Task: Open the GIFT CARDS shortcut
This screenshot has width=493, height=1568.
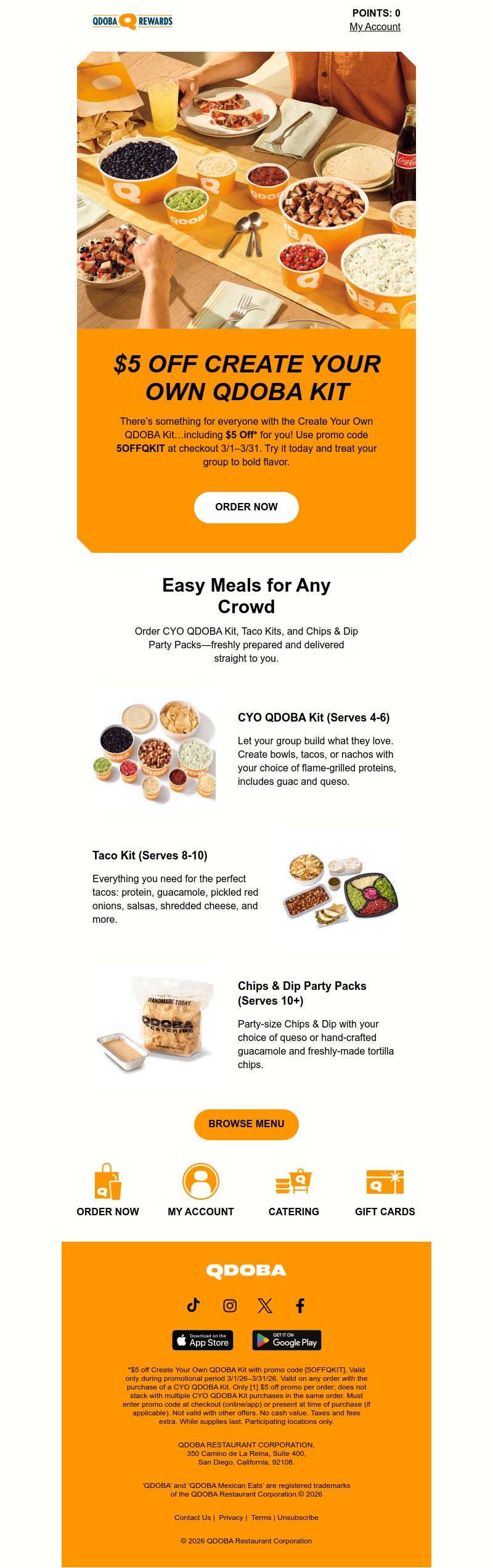Action: pyautogui.click(x=385, y=1183)
